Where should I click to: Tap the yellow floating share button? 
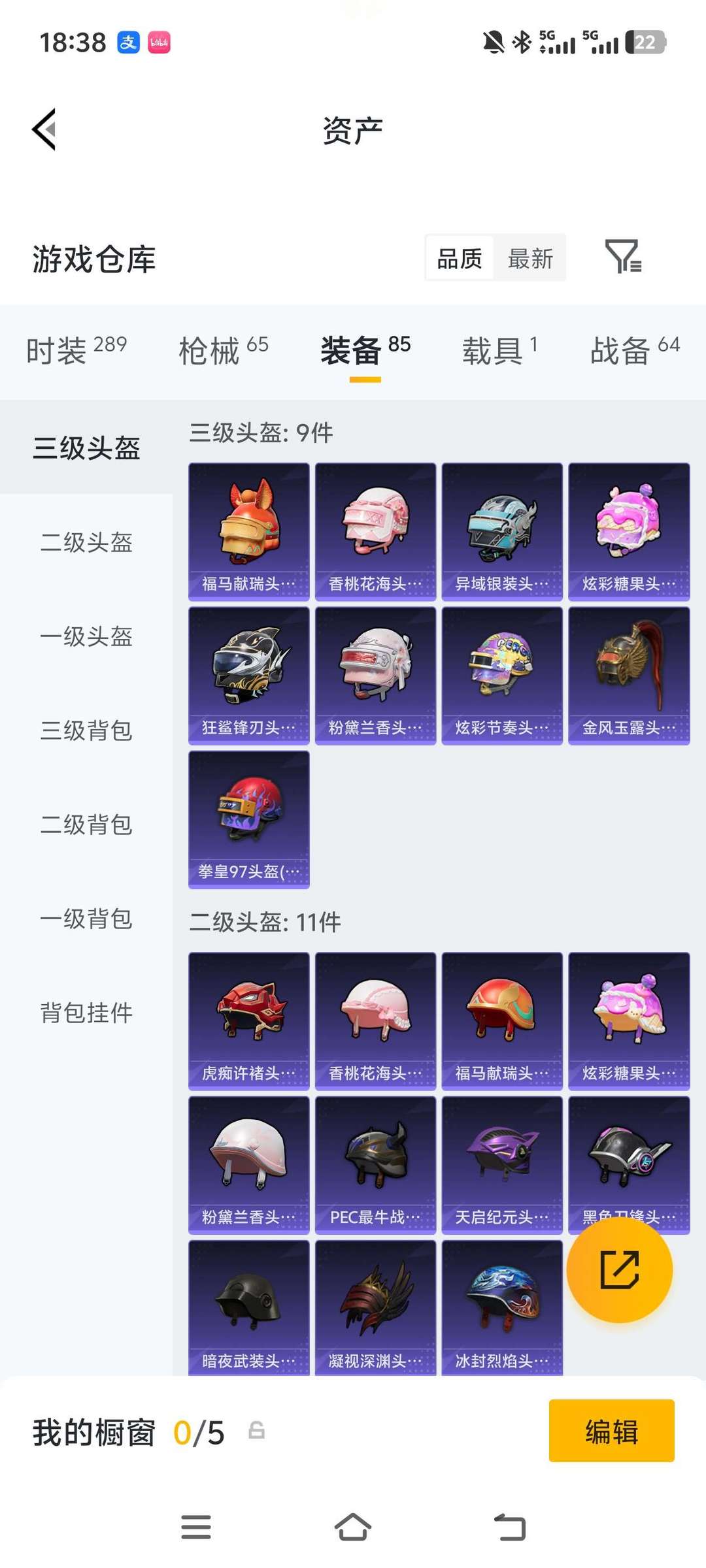619,1270
